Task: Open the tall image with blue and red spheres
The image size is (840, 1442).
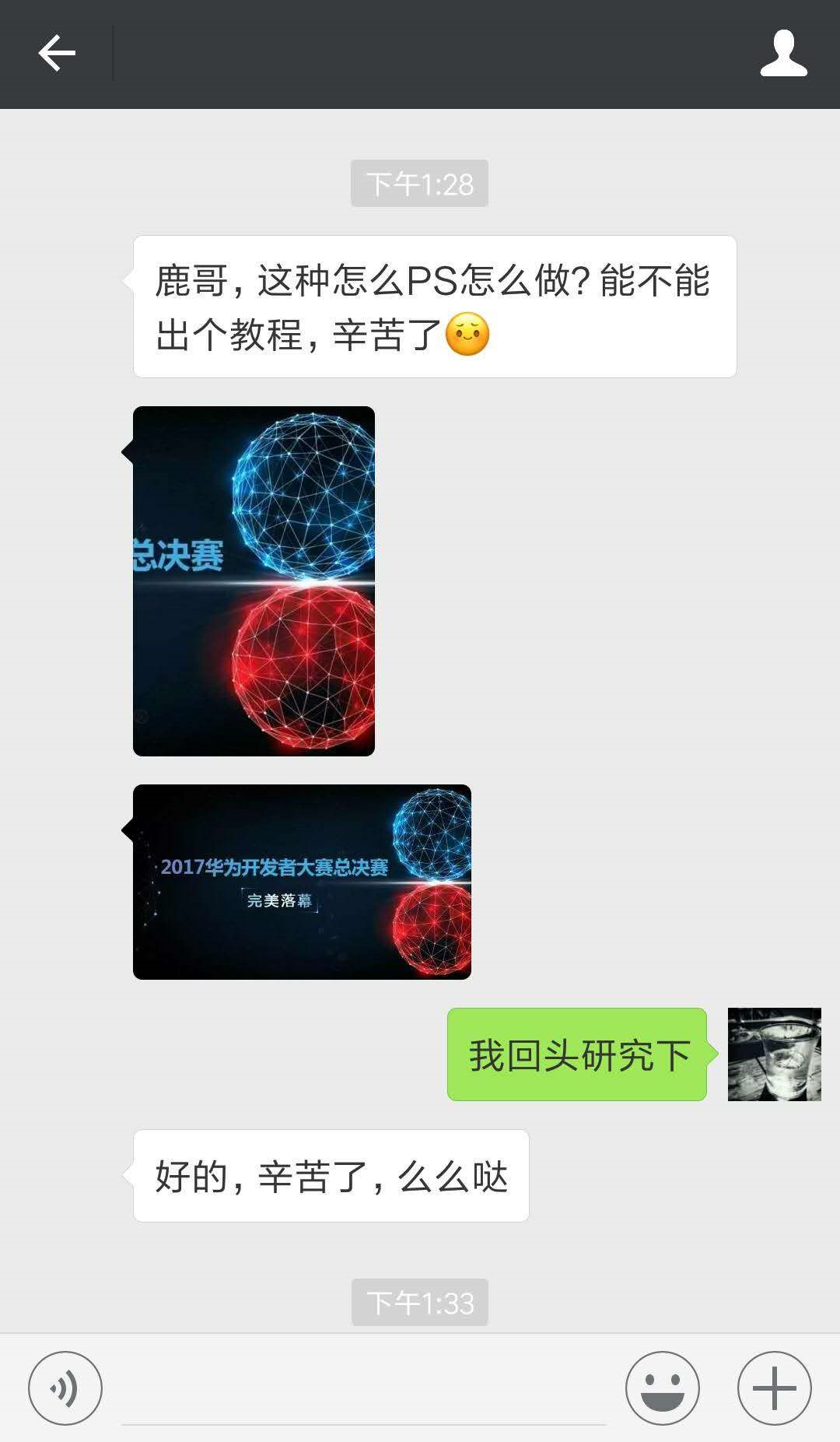Action: [254, 581]
